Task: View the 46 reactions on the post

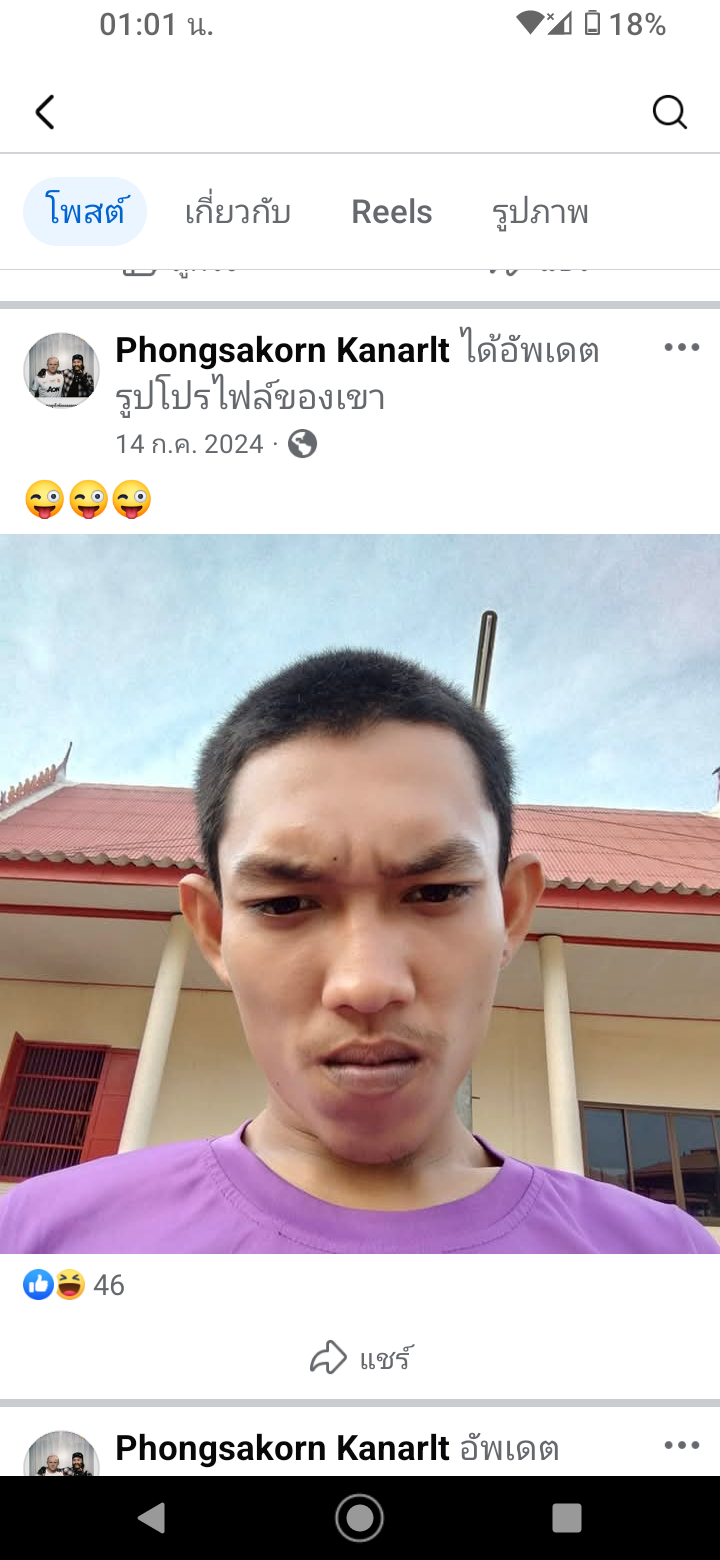Action: click(75, 1284)
